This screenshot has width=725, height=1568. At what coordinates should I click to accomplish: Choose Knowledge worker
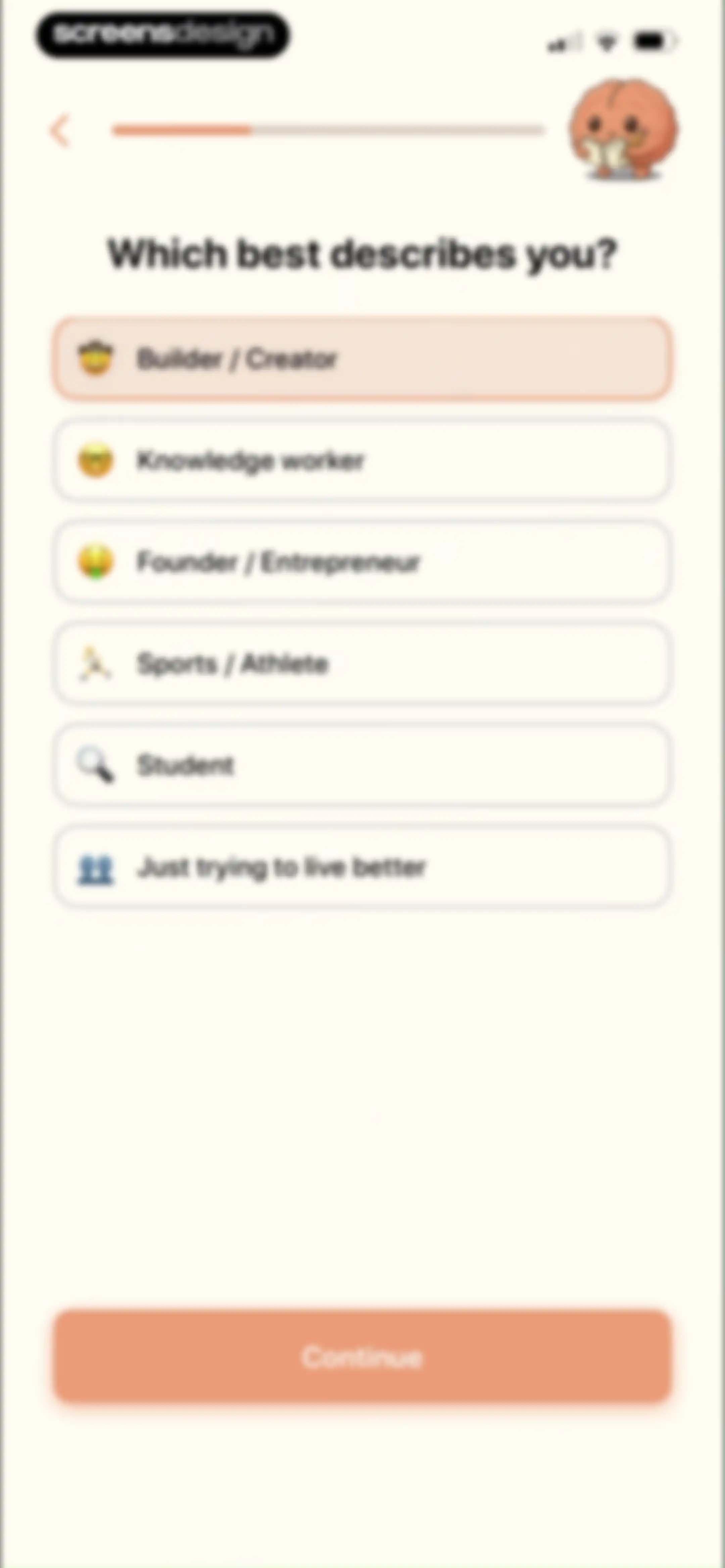tap(362, 460)
